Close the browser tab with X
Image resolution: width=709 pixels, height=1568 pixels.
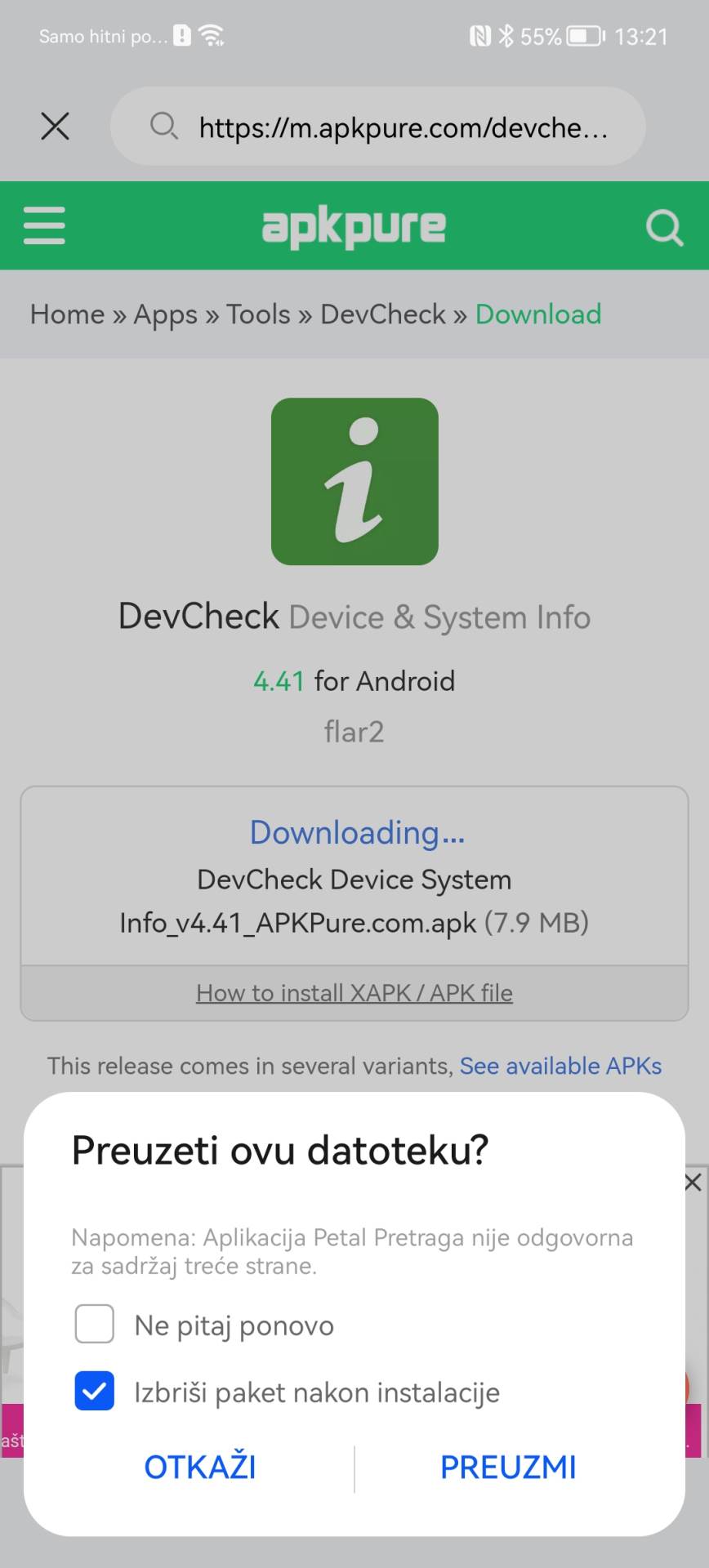[x=55, y=127]
